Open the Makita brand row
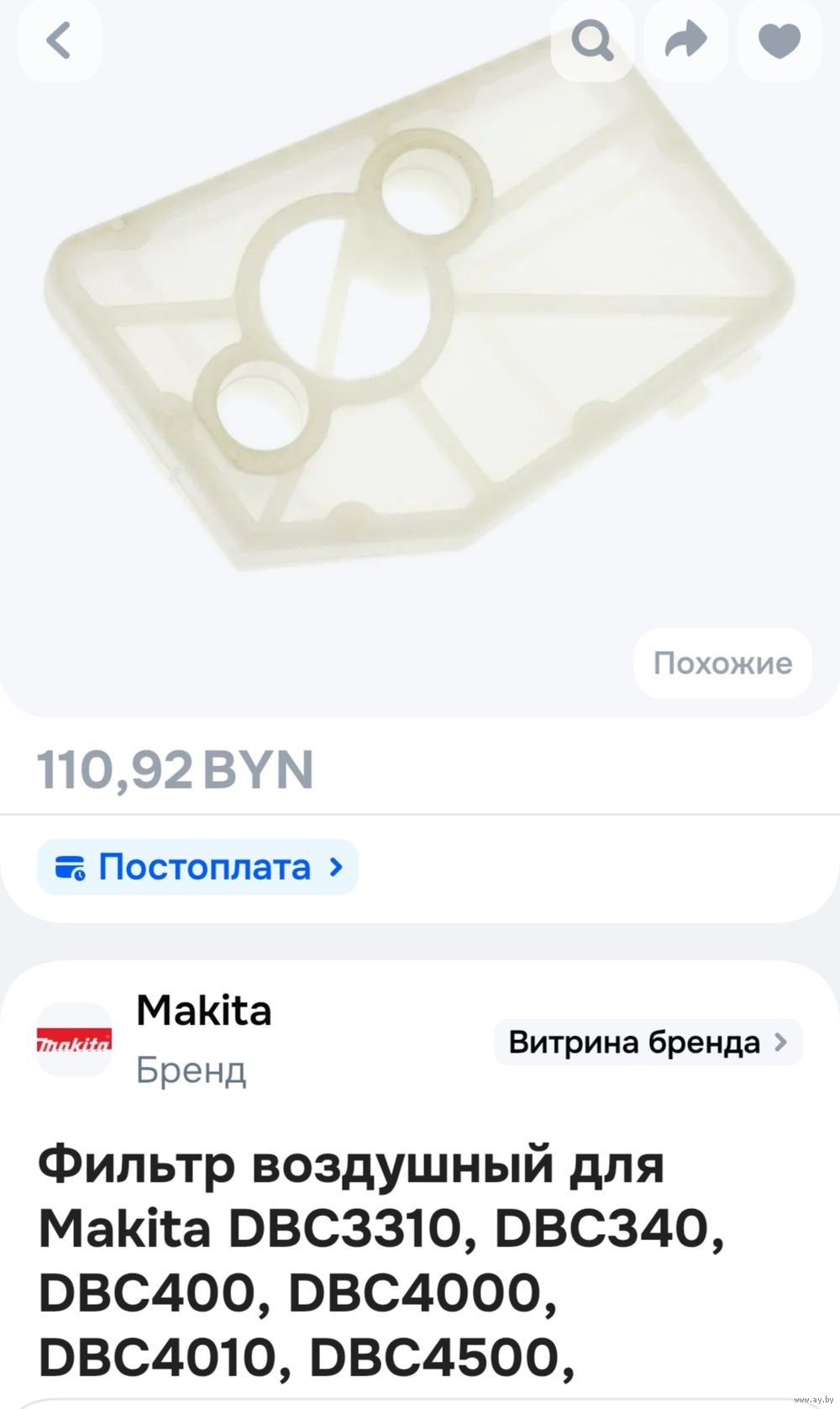This screenshot has height=1409, width=840. click(203, 1038)
